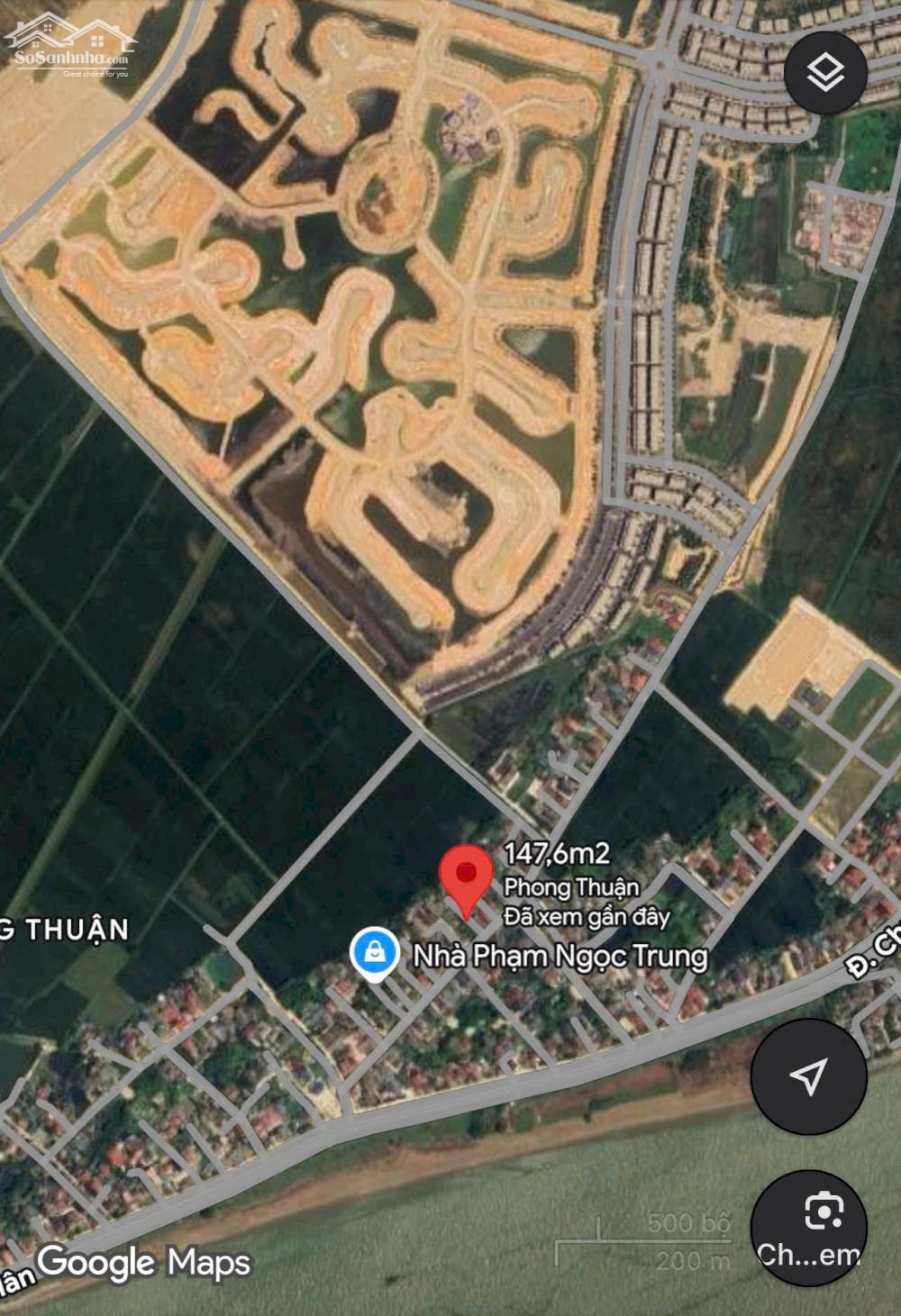
Task: Open the Phong Thuận place card
Action: pyautogui.click(x=572, y=886)
